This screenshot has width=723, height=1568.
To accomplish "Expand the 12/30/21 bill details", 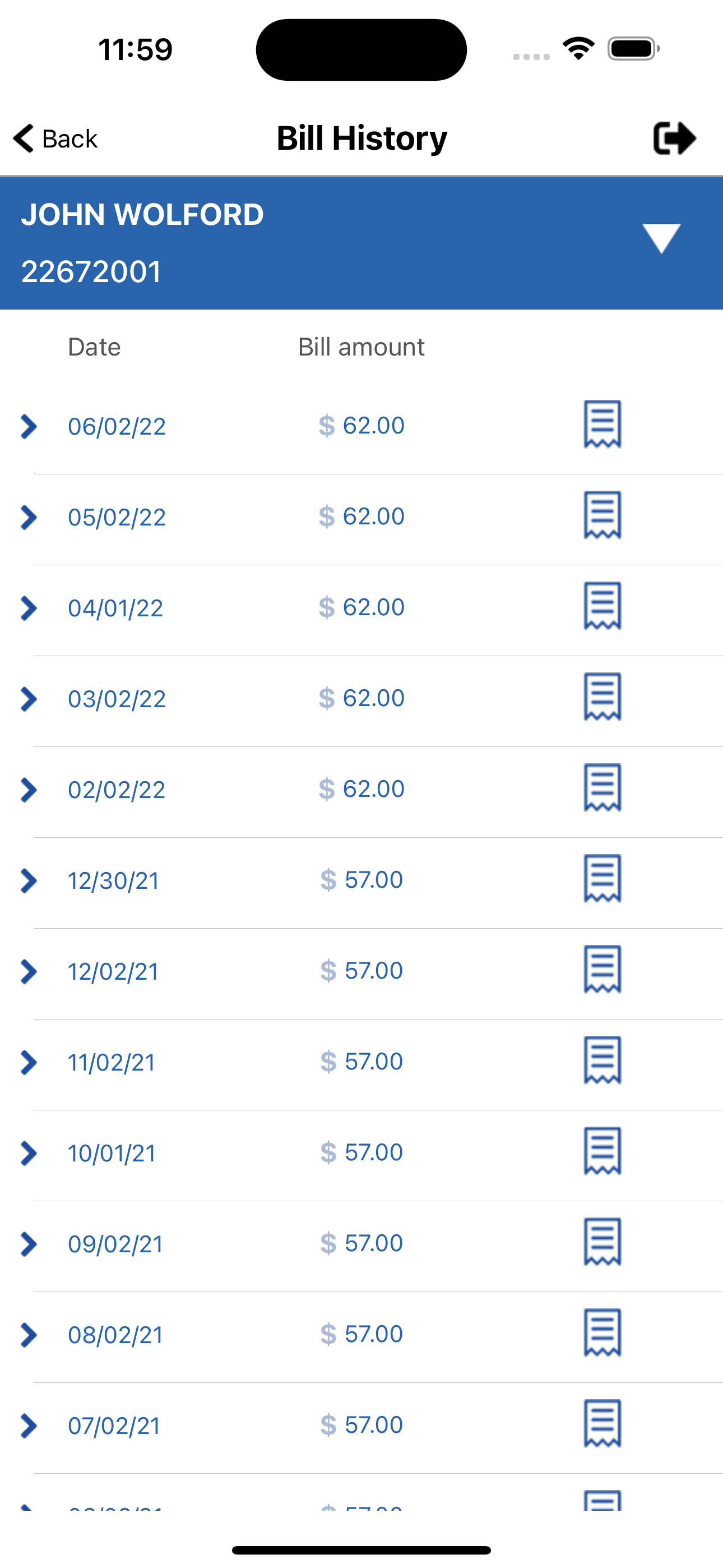I will tap(28, 880).
